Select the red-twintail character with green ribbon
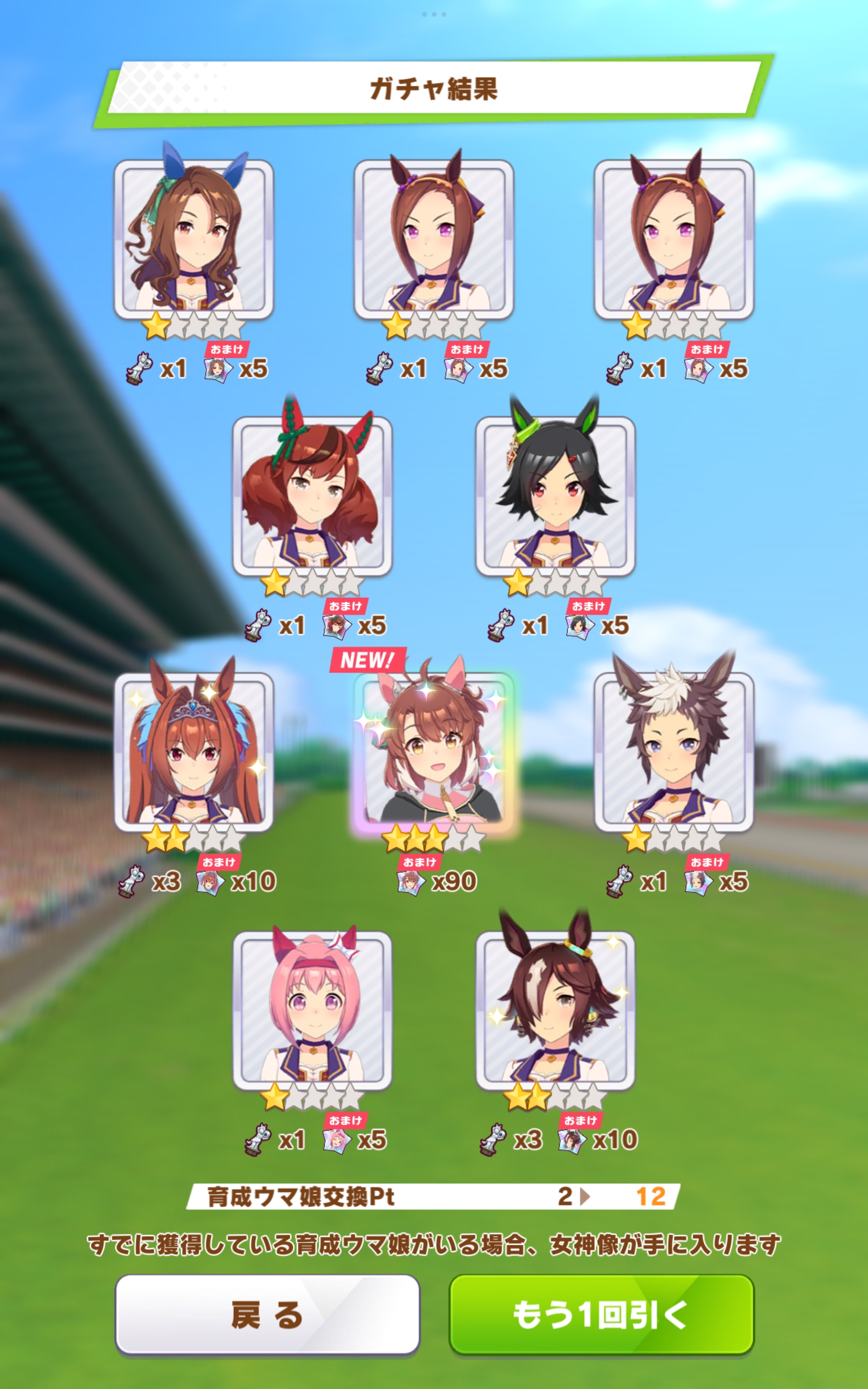 pyautogui.click(x=312, y=496)
